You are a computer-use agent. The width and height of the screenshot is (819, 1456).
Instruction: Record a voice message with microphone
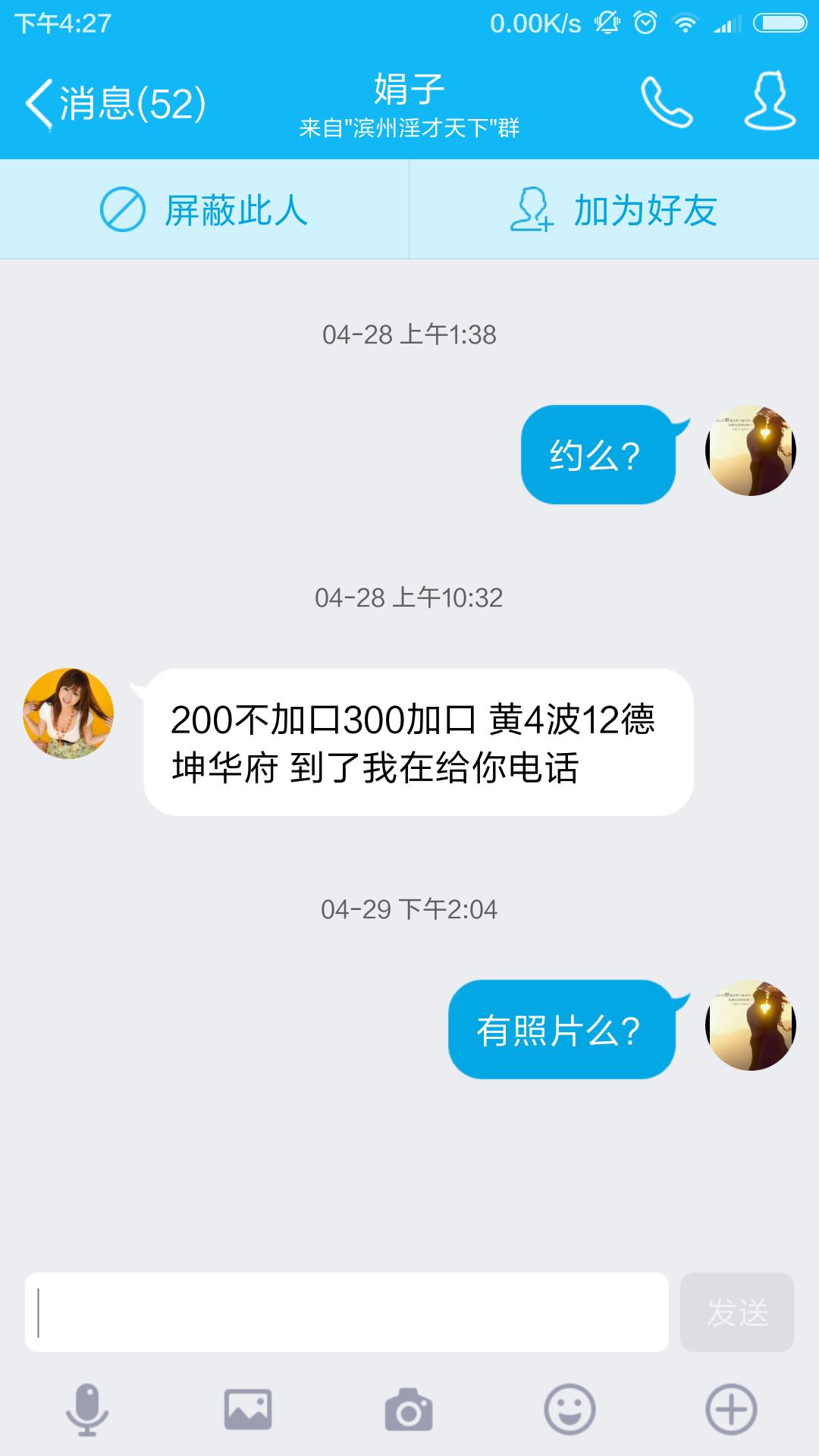point(87,1410)
